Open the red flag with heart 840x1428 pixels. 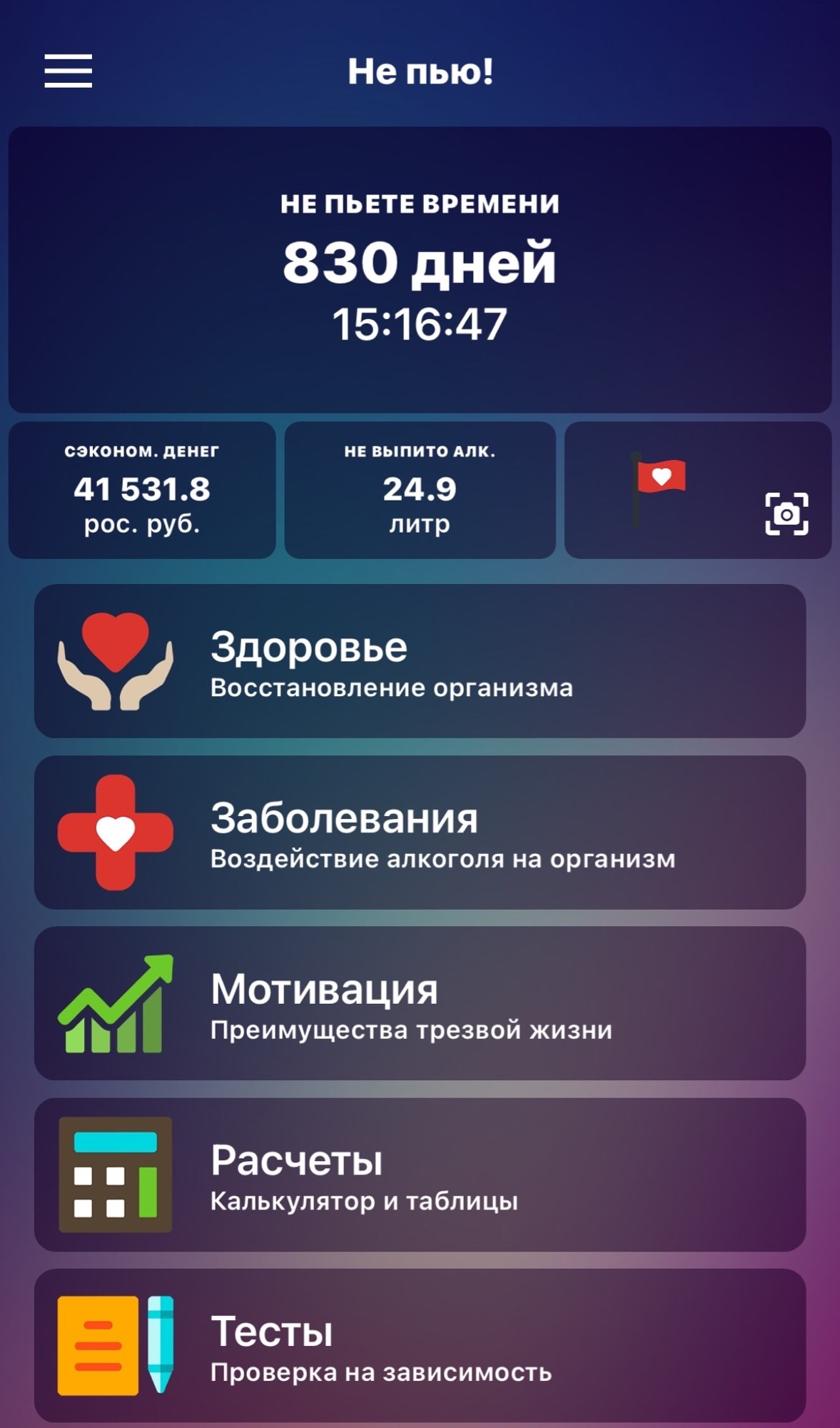pos(659,487)
